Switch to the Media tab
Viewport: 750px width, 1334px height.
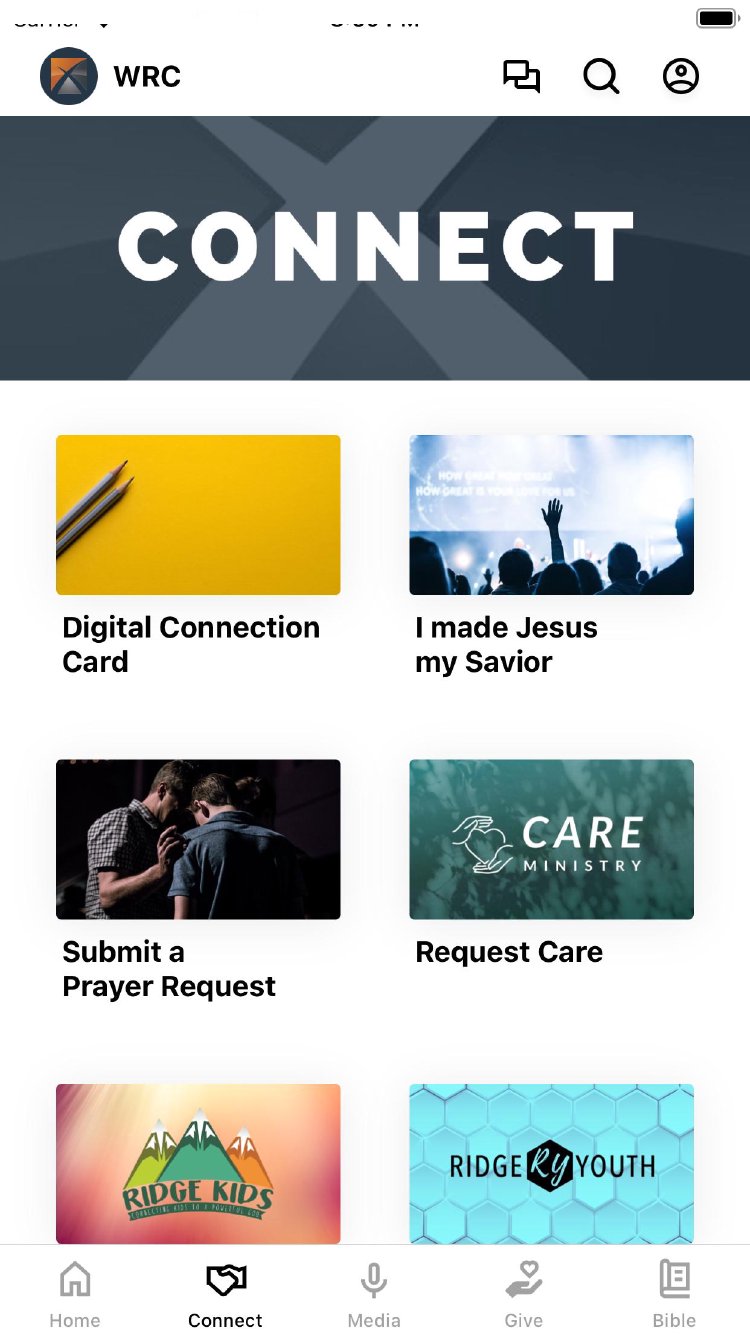pyautogui.click(x=374, y=1294)
